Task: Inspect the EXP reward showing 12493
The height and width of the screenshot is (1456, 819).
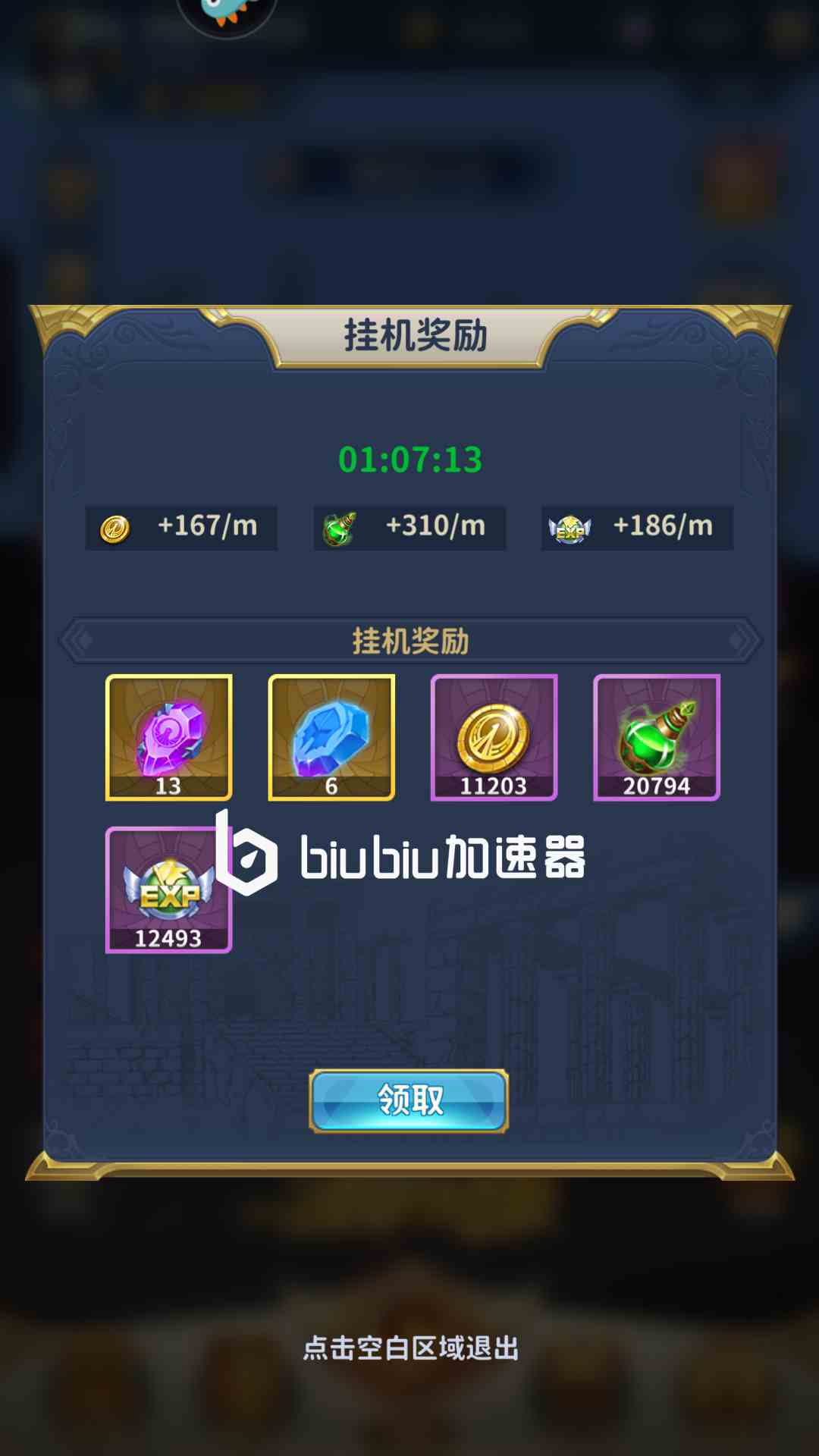Action: point(169,890)
